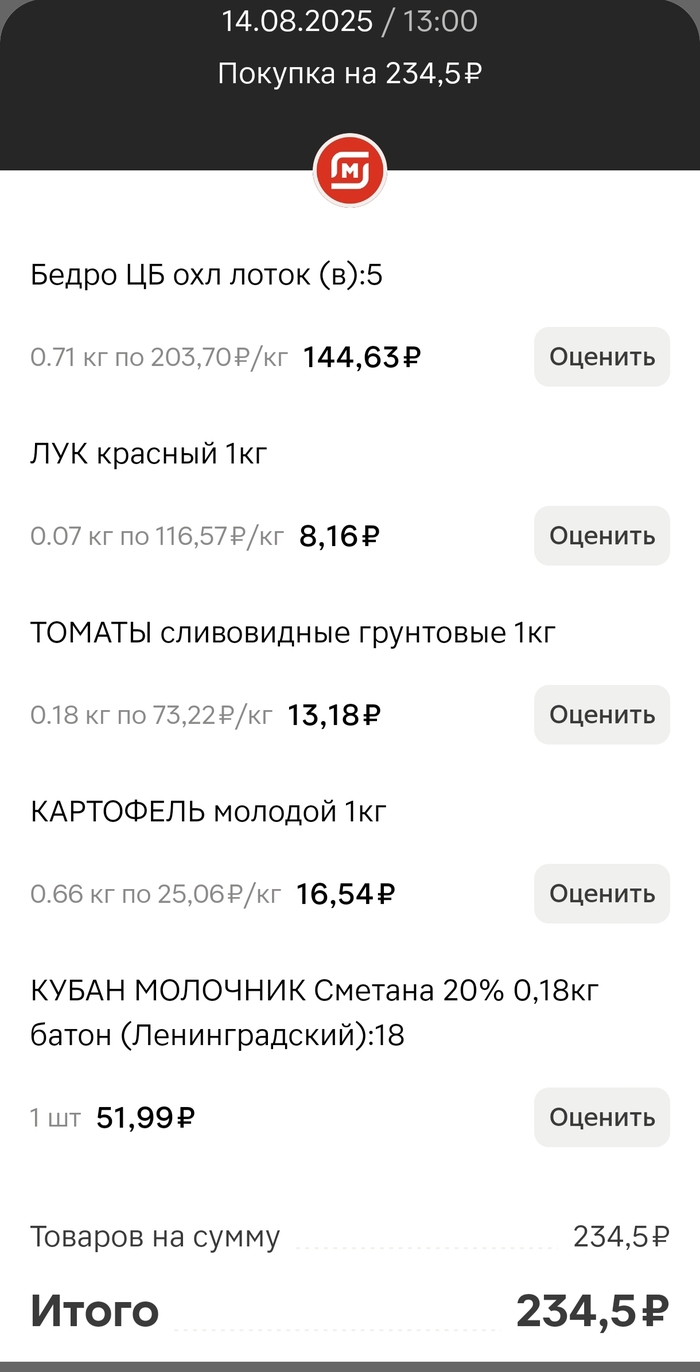Tap Оценить next to ТОМАТЫ сливовидные

(x=602, y=715)
